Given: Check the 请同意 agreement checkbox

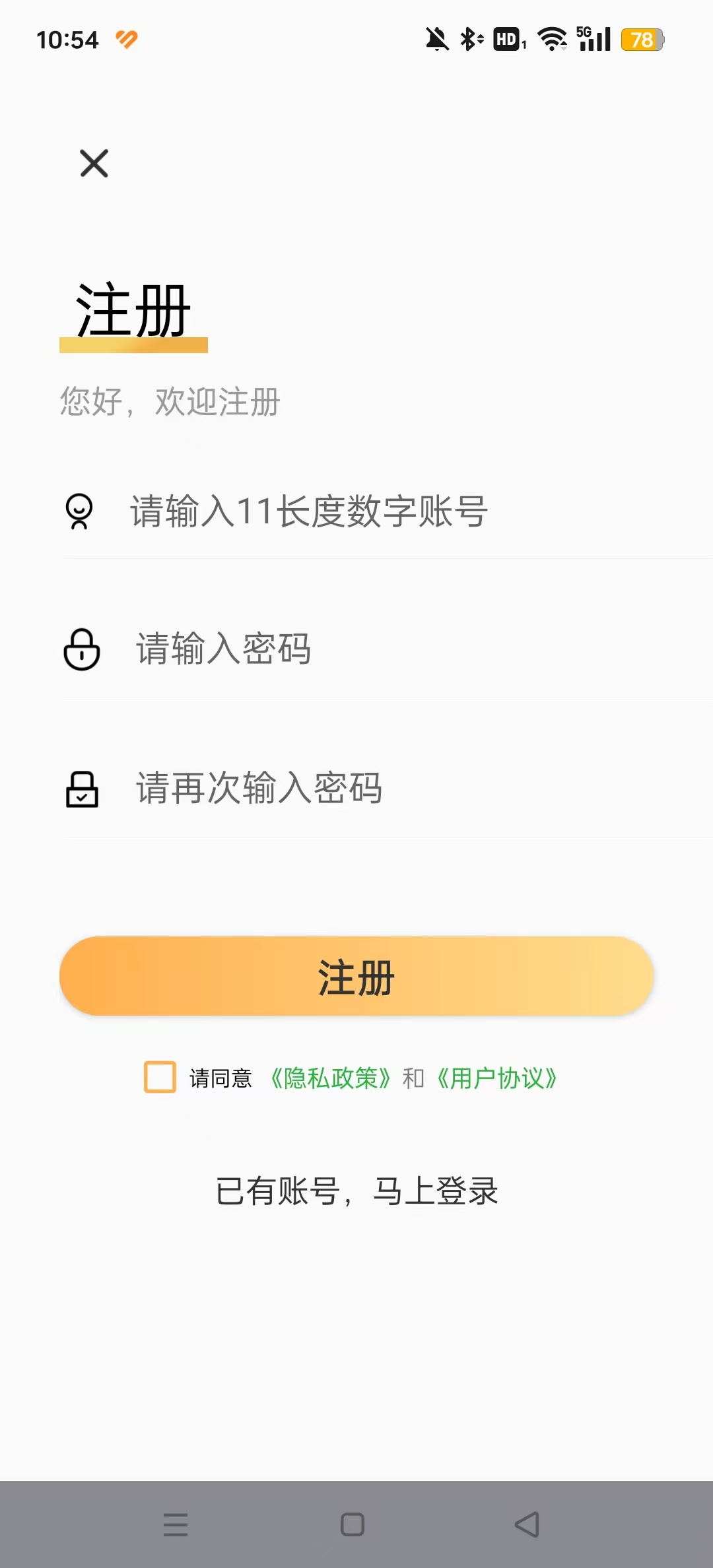Looking at the screenshot, I should coord(160,1077).
